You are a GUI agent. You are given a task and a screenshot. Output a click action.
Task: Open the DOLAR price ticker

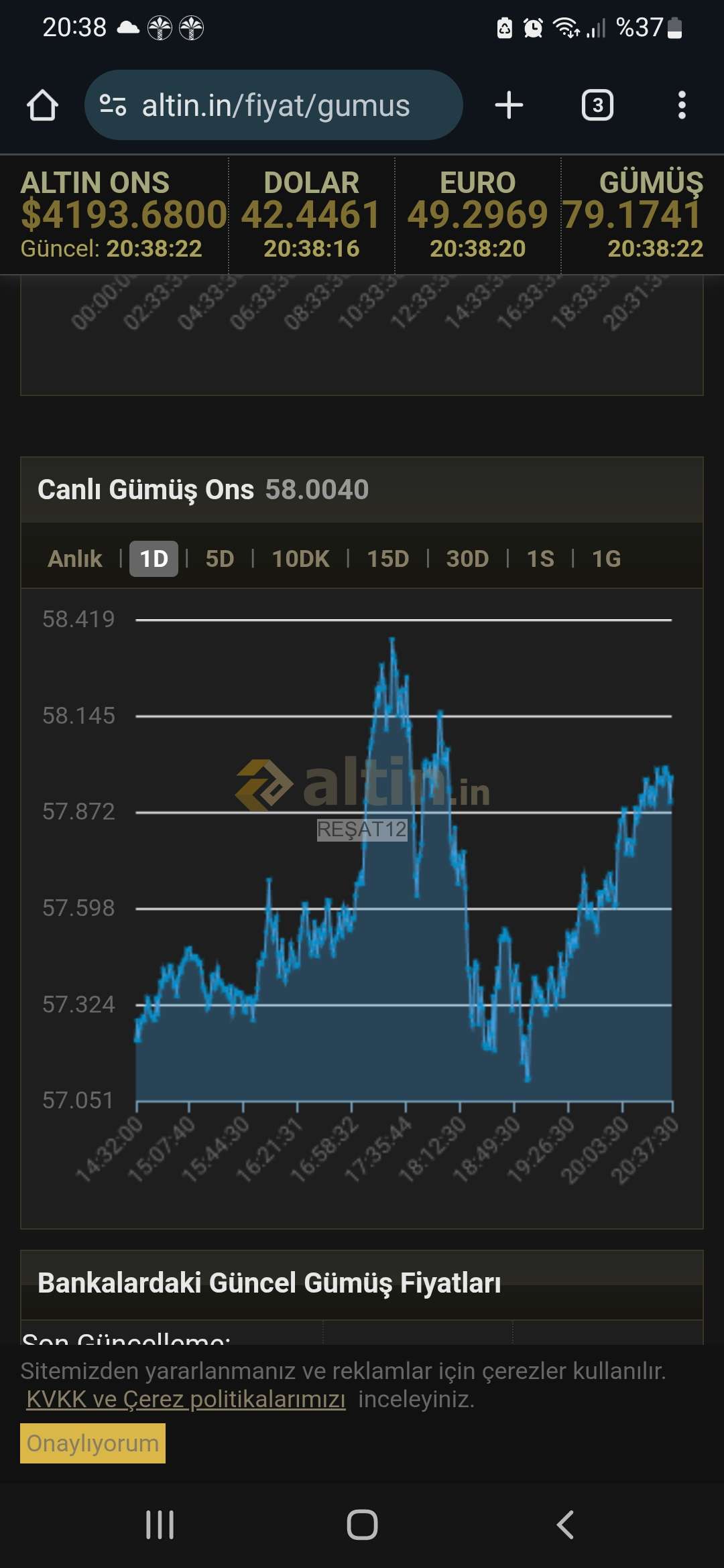pyautogui.click(x=311, y=214)
